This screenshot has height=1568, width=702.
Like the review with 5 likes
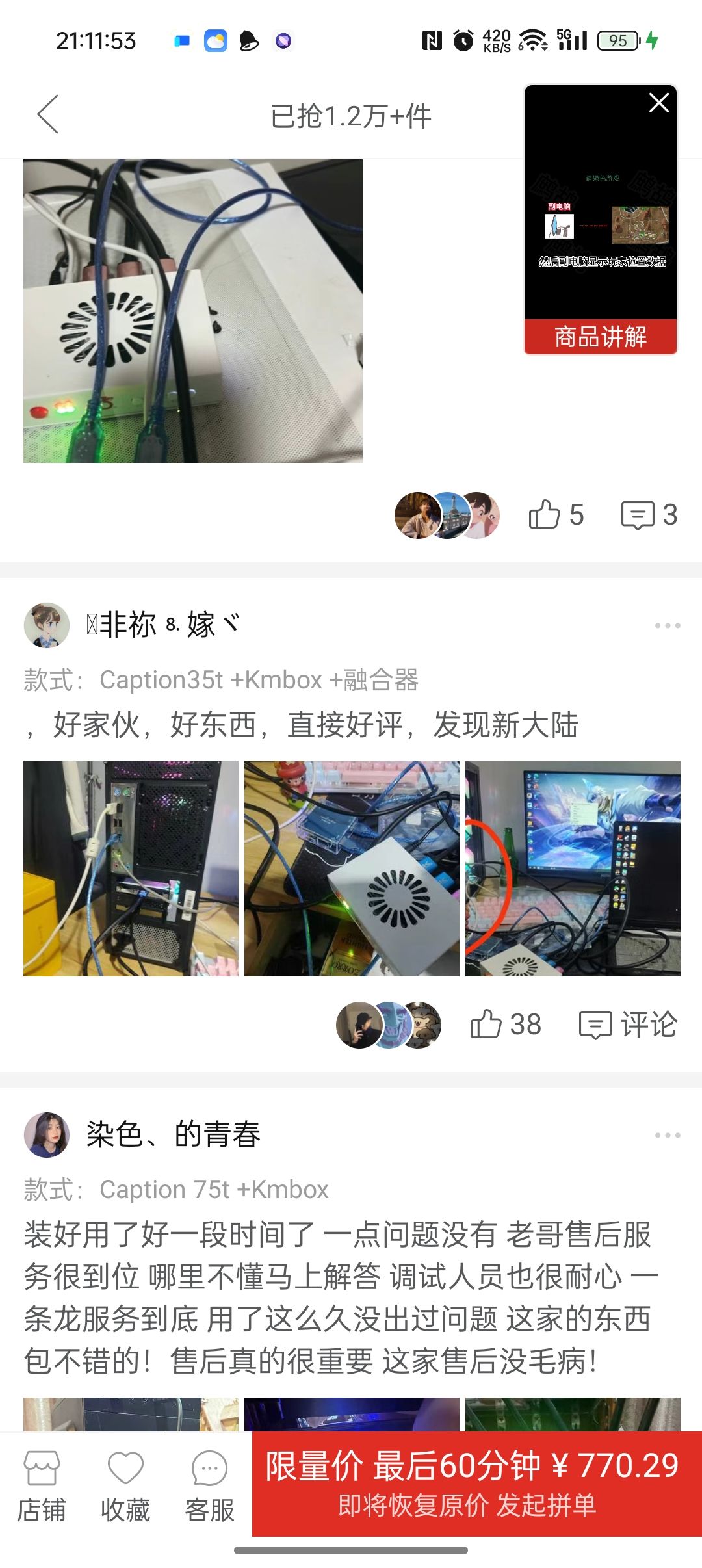click(556, 515)
